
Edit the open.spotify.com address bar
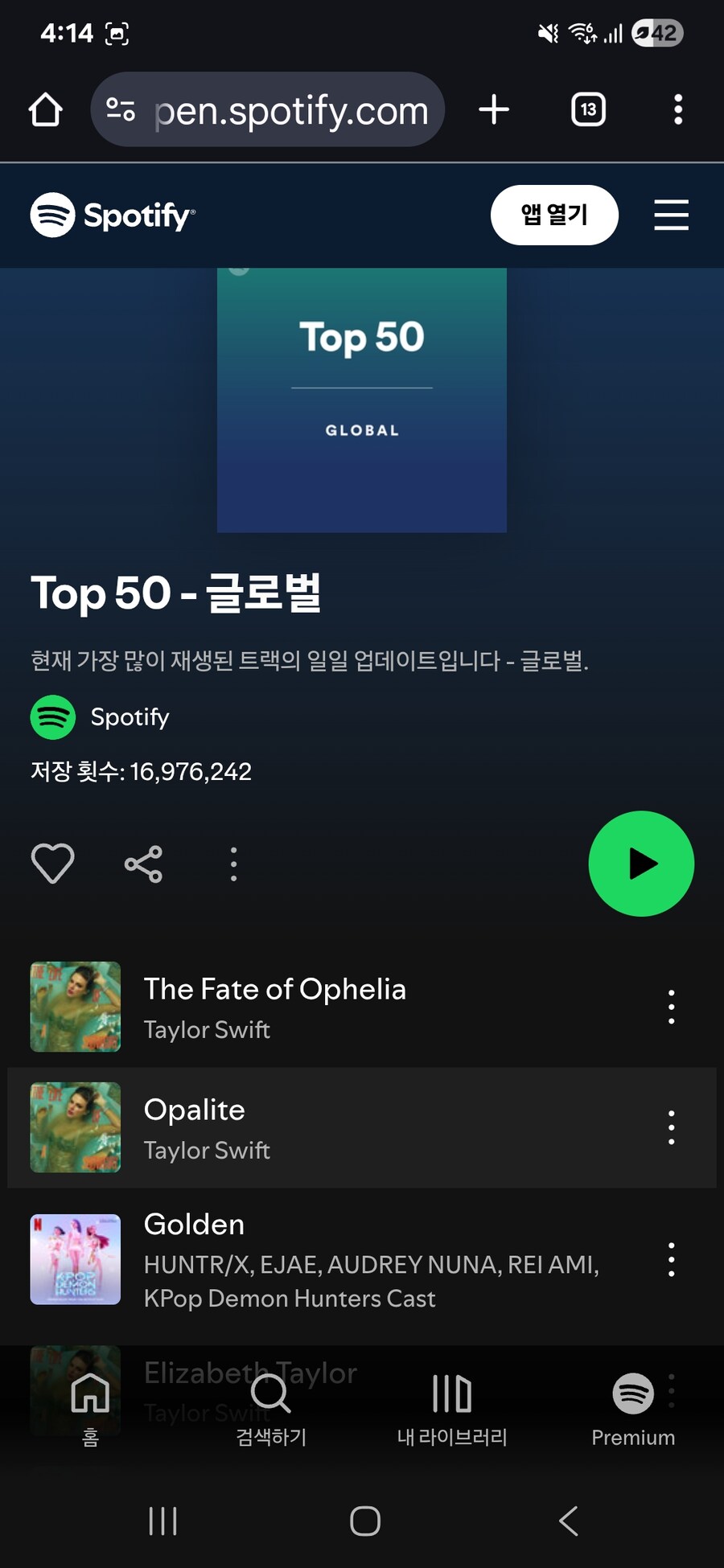coord(290,110)
